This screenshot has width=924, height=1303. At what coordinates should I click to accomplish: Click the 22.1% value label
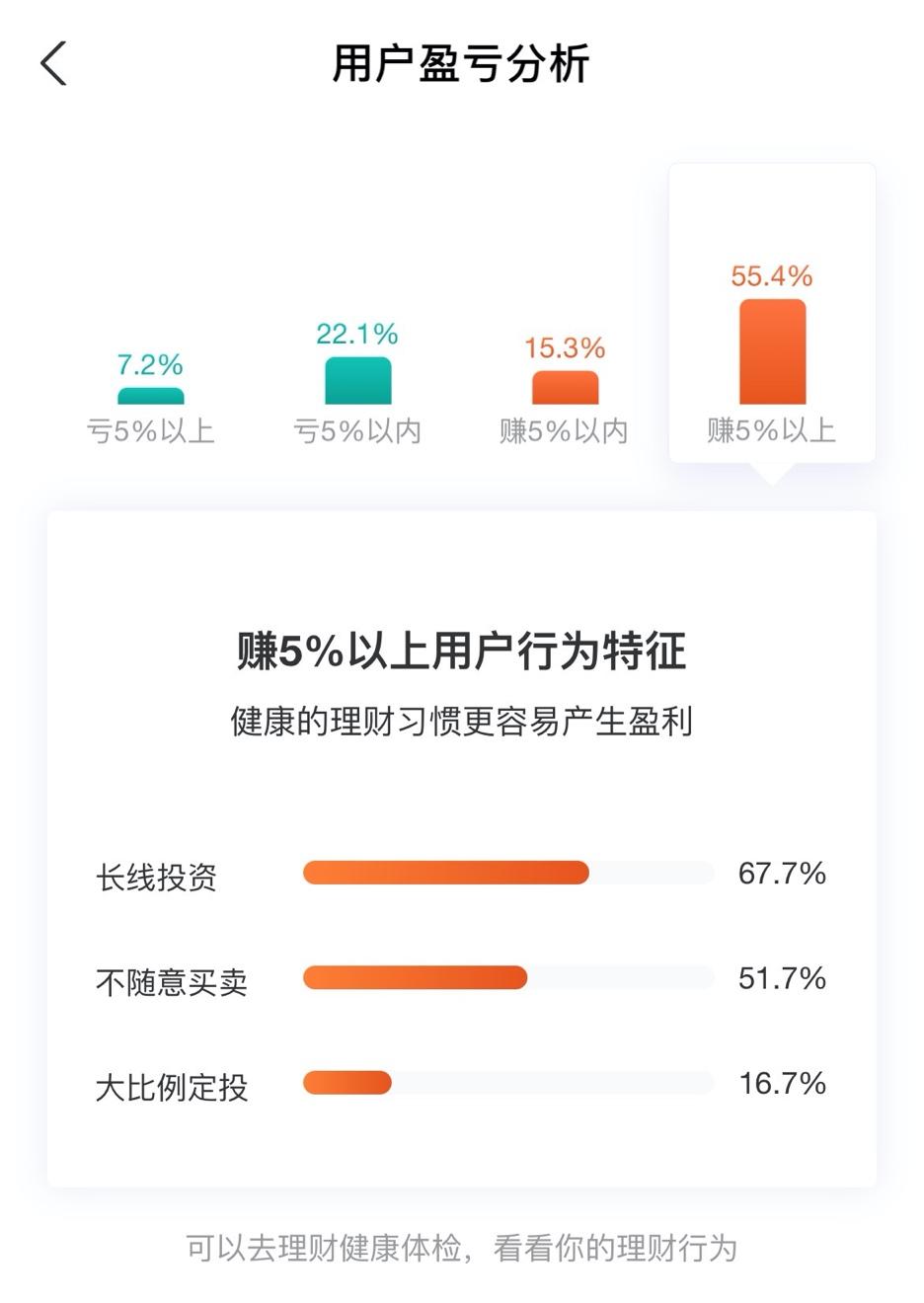point(355,335)
